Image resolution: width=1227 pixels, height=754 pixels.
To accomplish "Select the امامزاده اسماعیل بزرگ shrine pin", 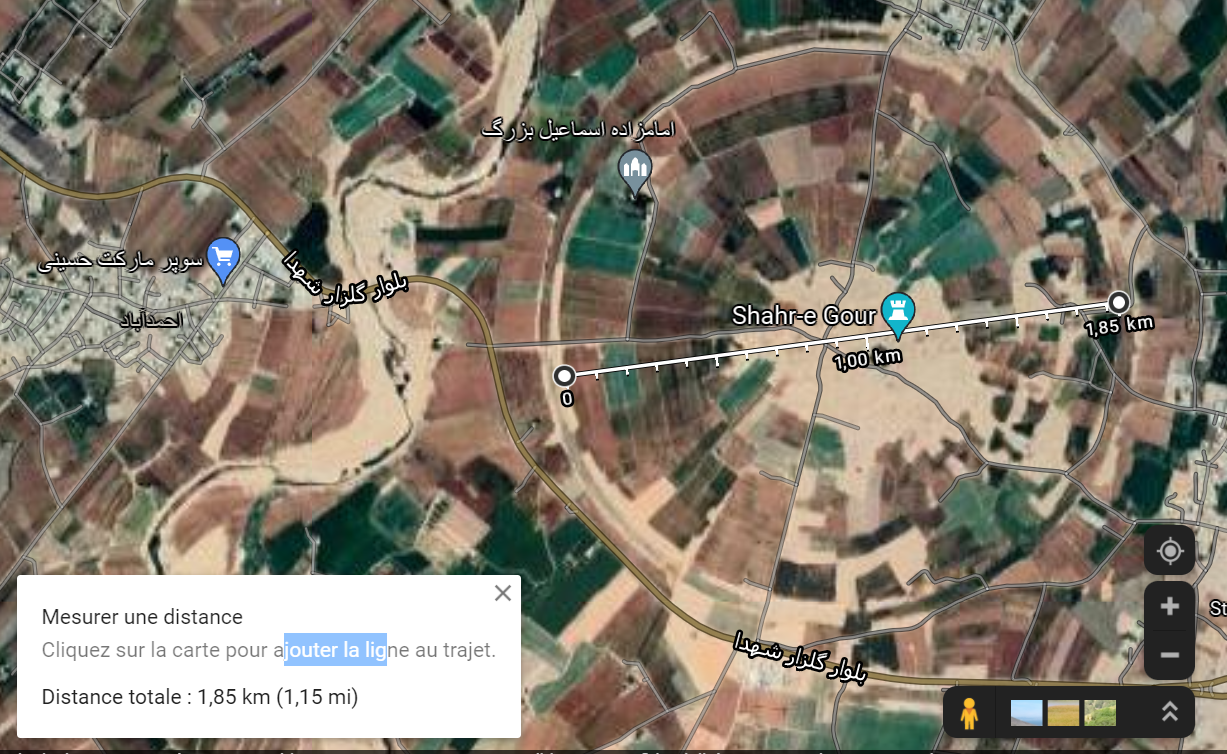I will [x=635, y=170].
